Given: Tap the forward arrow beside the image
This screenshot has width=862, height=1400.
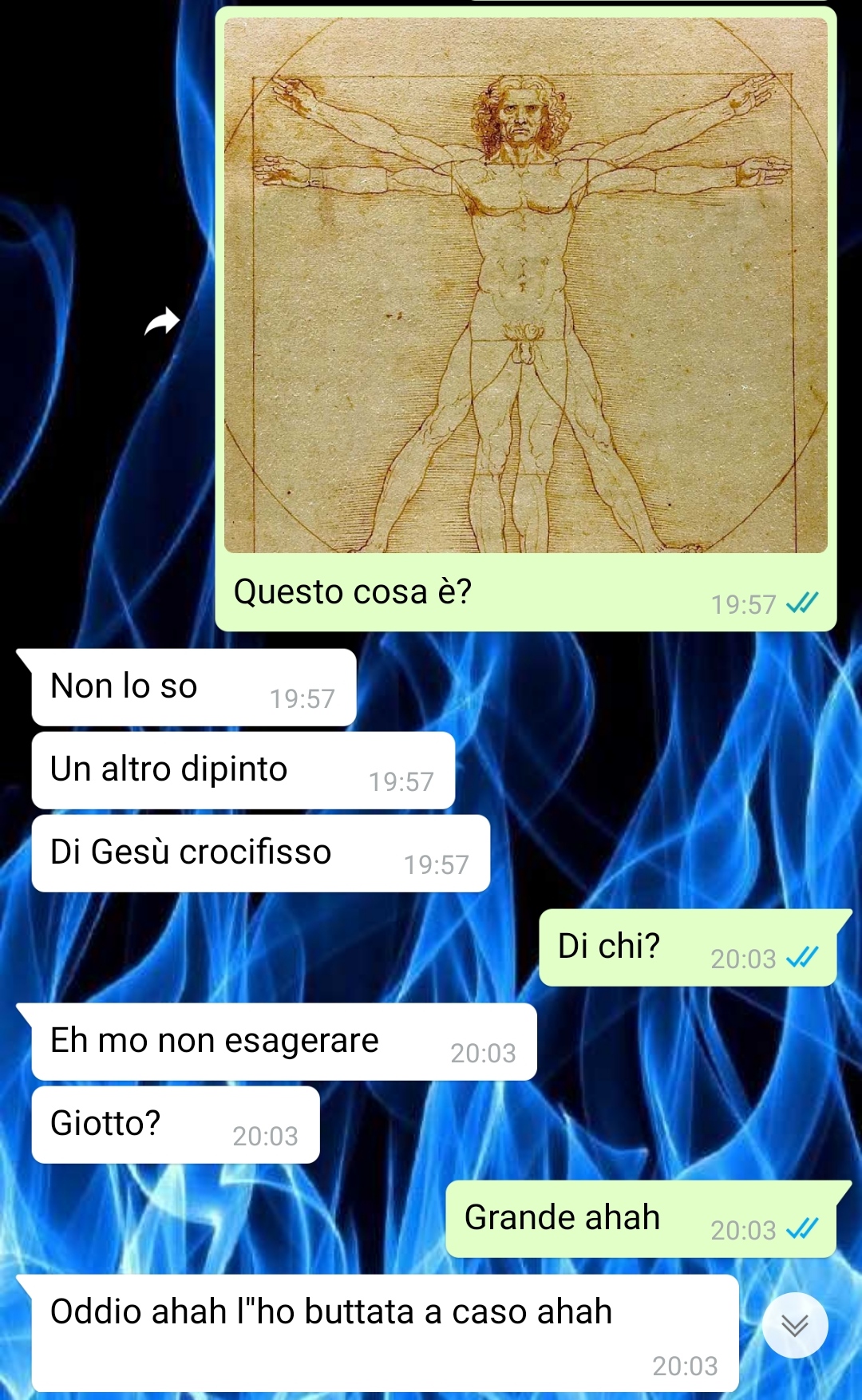Looking at the screenshot, I should click(162, 322).
